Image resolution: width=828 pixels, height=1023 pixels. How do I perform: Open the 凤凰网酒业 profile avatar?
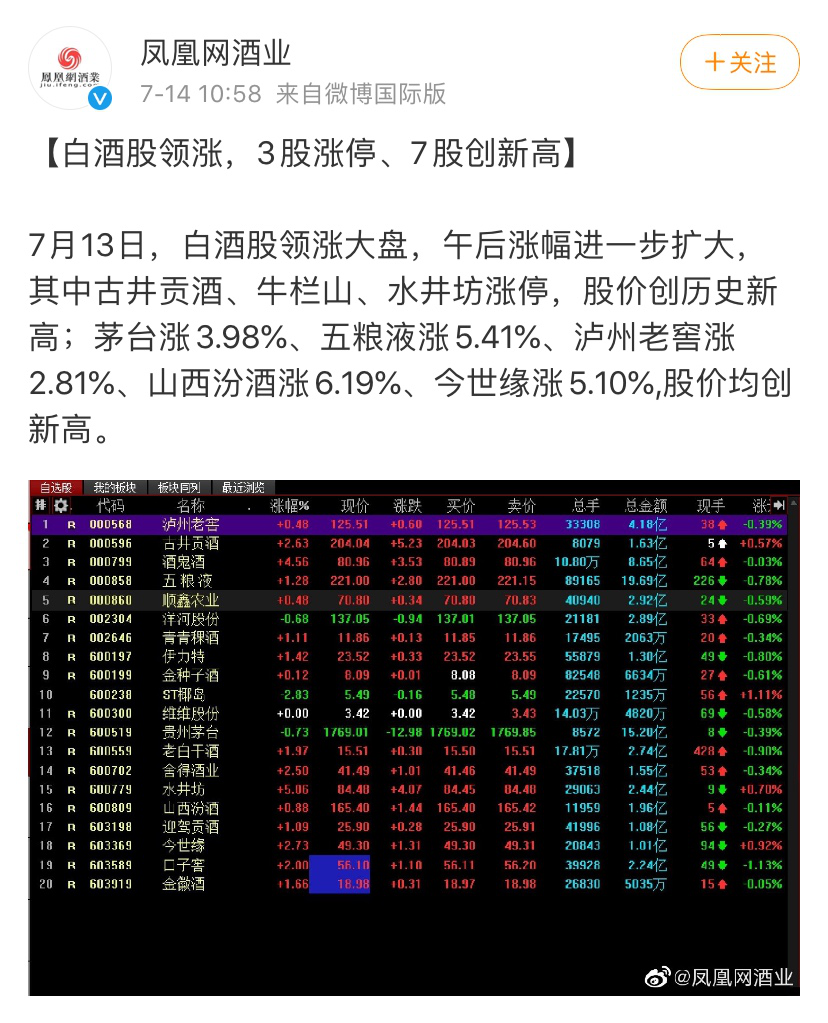[x=70, y=68]
